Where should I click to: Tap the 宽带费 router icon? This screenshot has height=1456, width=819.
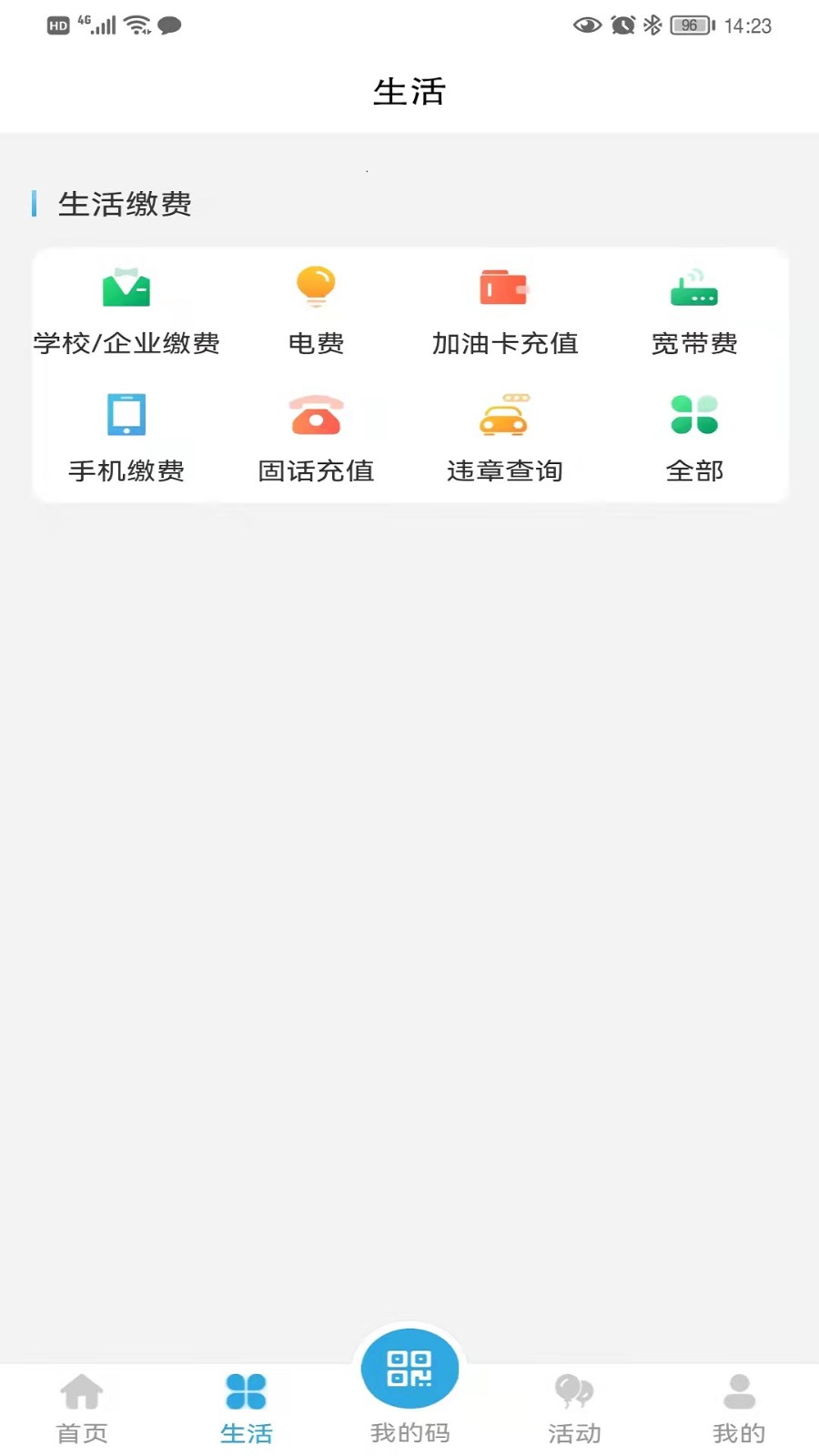tap(694, 287)
